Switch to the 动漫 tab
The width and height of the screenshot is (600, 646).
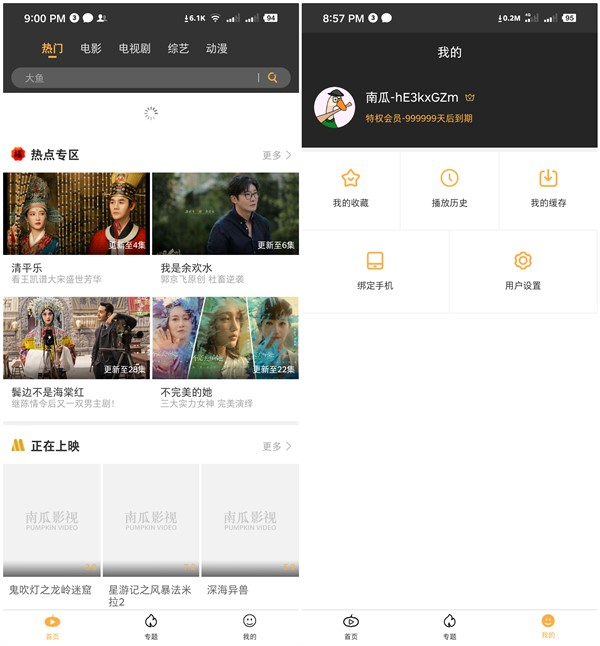pos(216,48)
